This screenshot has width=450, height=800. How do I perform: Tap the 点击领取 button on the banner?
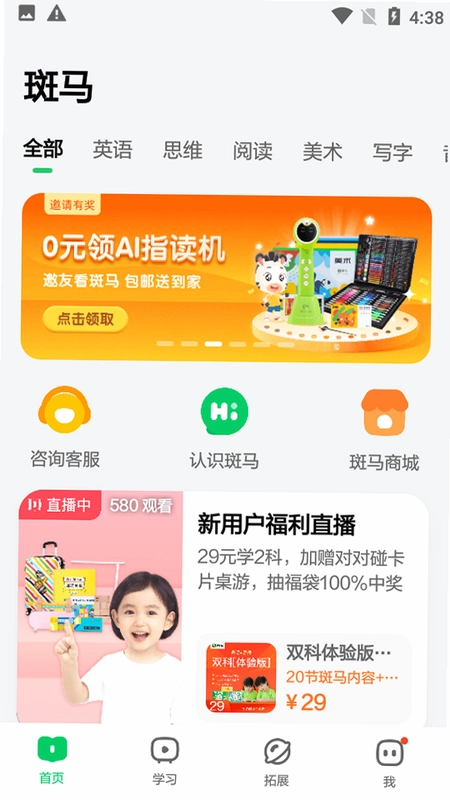coord(85,319)
